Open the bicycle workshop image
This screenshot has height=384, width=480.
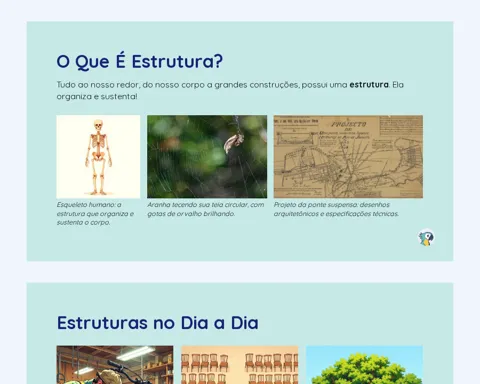[115, 365]
